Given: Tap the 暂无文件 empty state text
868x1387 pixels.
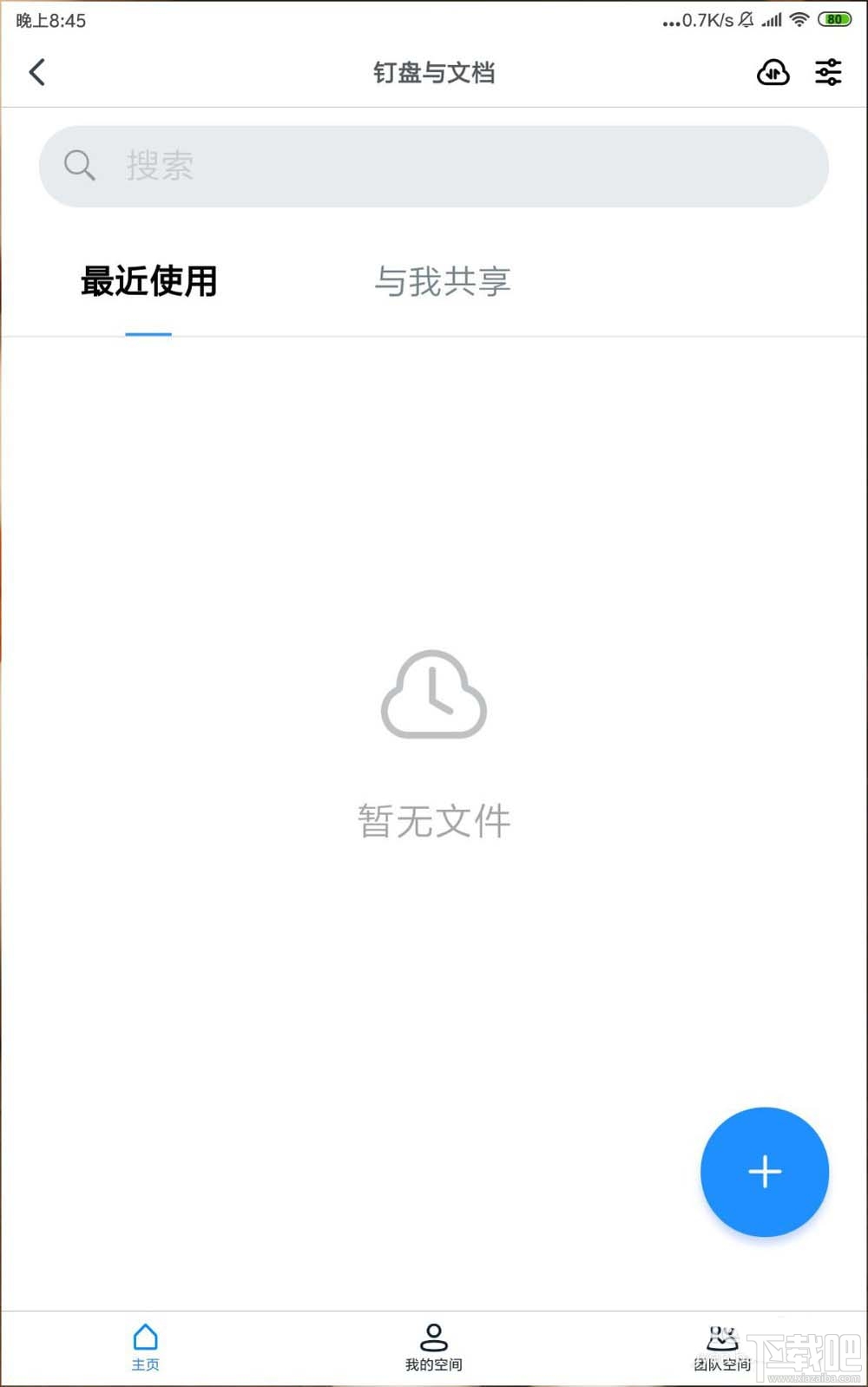Looking at the screenshot, I should click(x=433, y=821).
